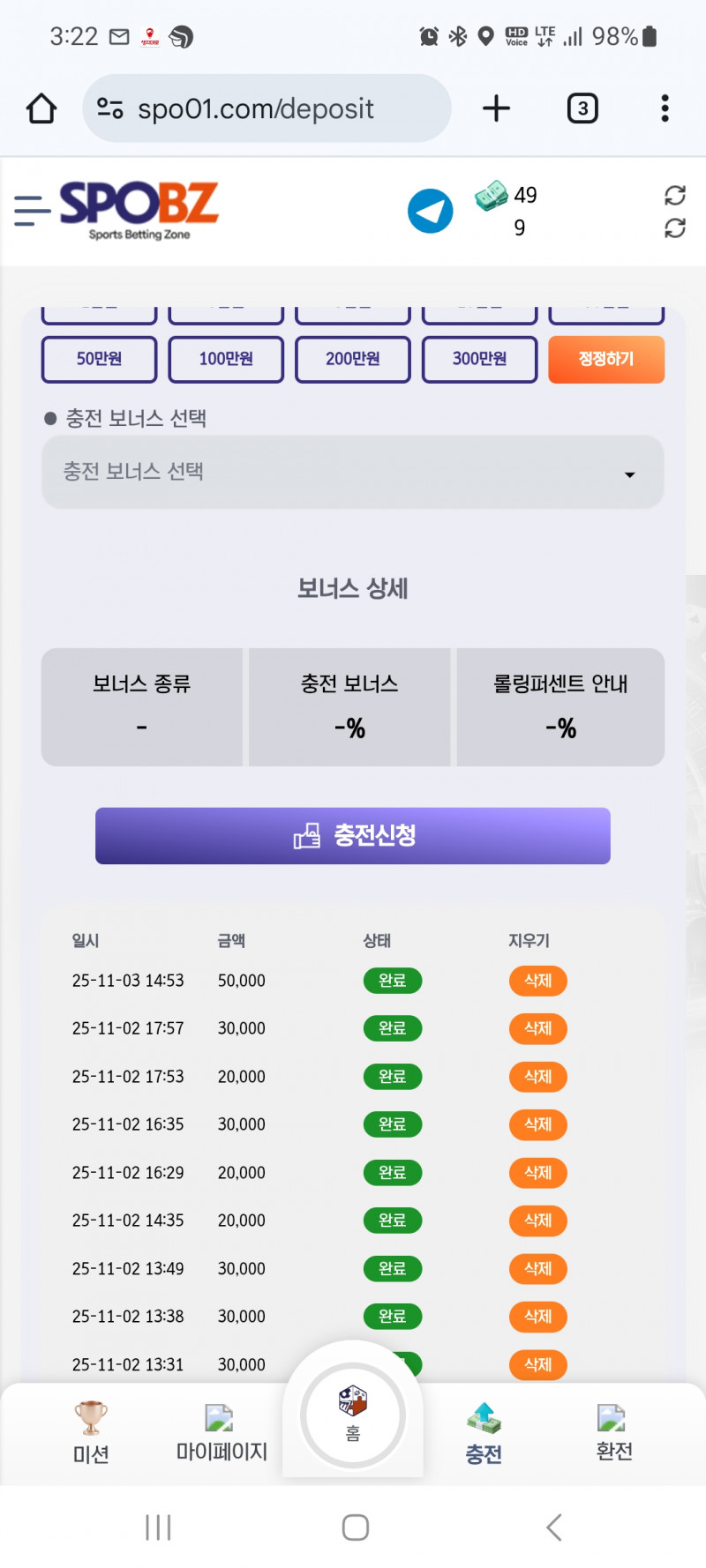Go to the 마이페이지 tab
The image size is (706, 1568).
click(x=222, y=1434)
